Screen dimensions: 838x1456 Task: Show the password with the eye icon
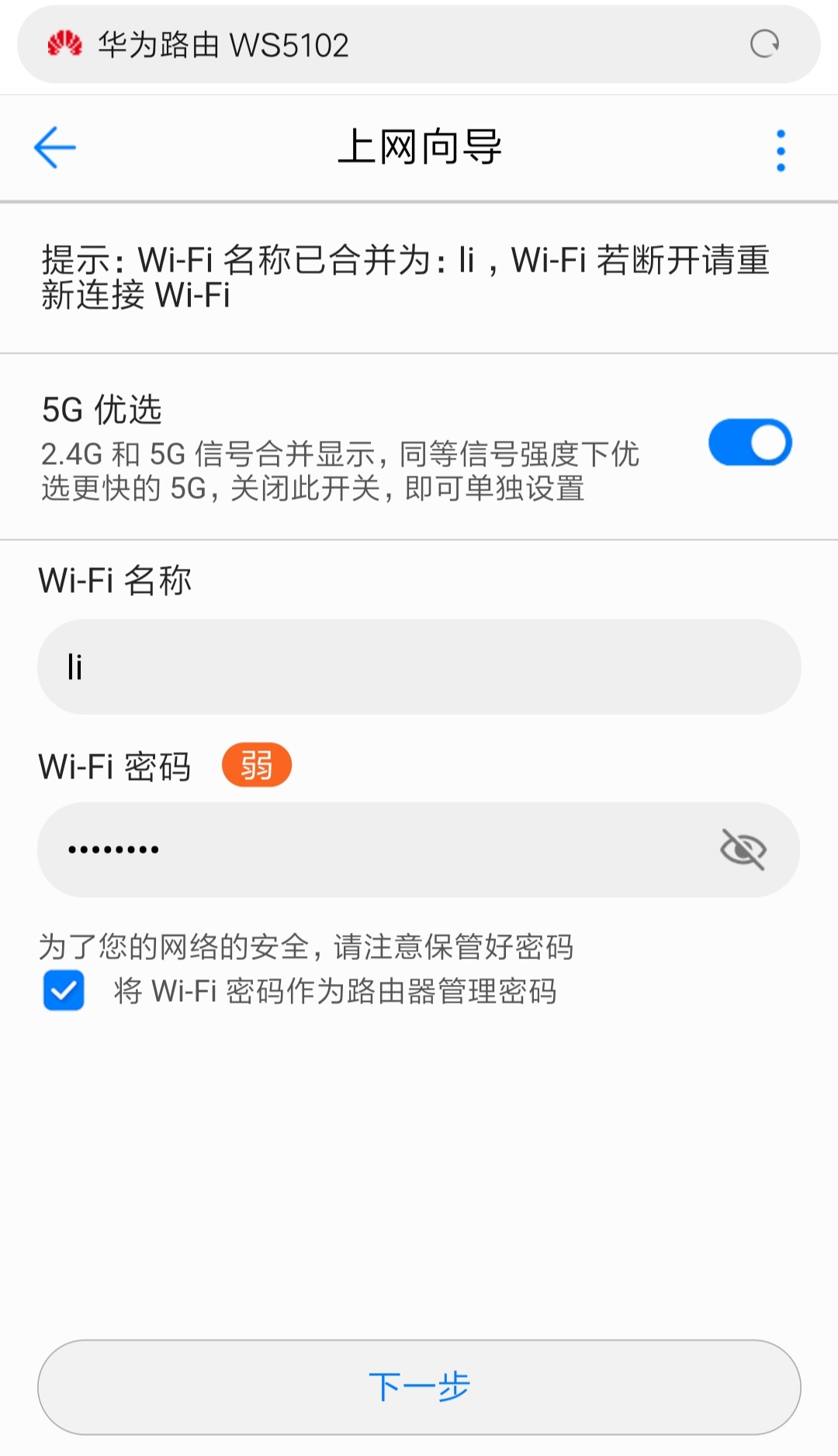click(743, 850)
